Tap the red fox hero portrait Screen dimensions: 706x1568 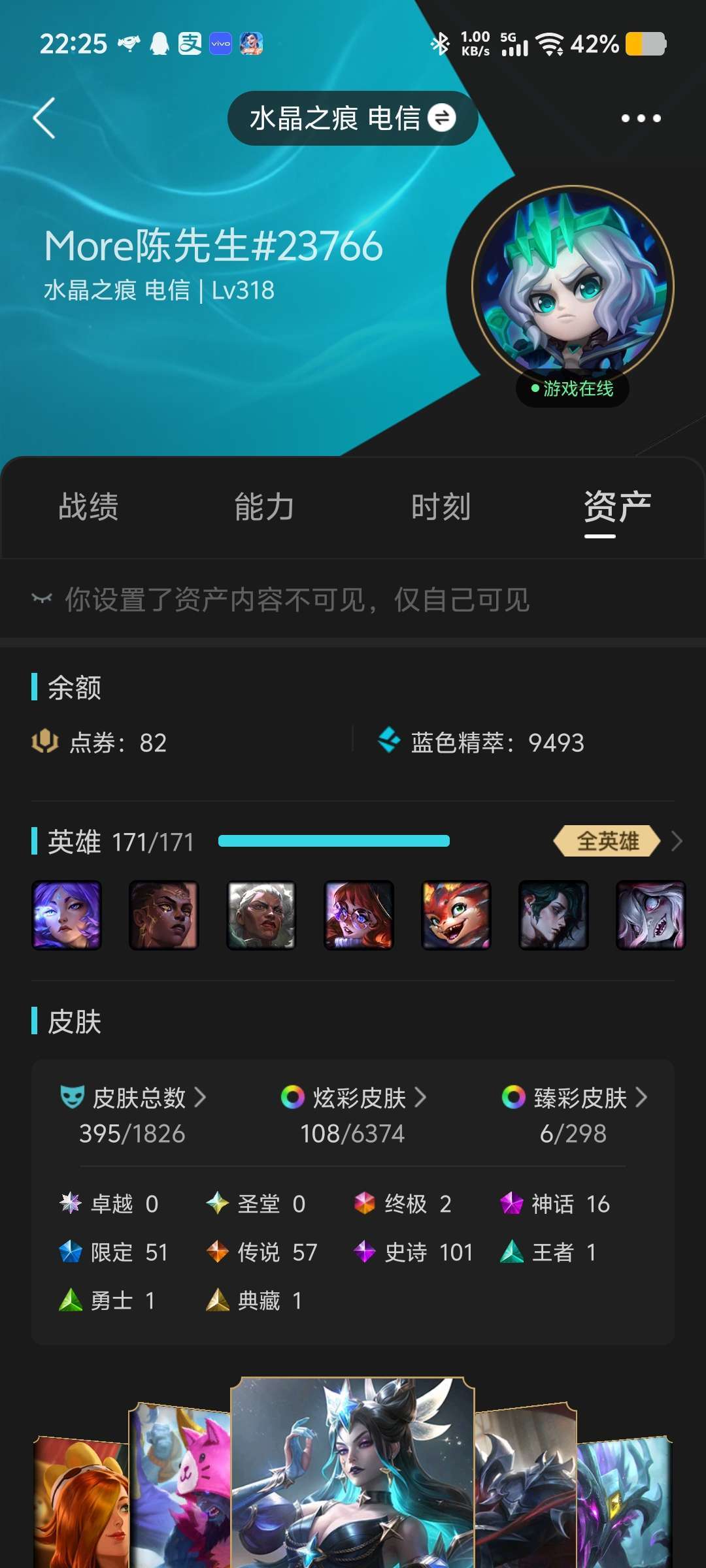coord(456,915)
